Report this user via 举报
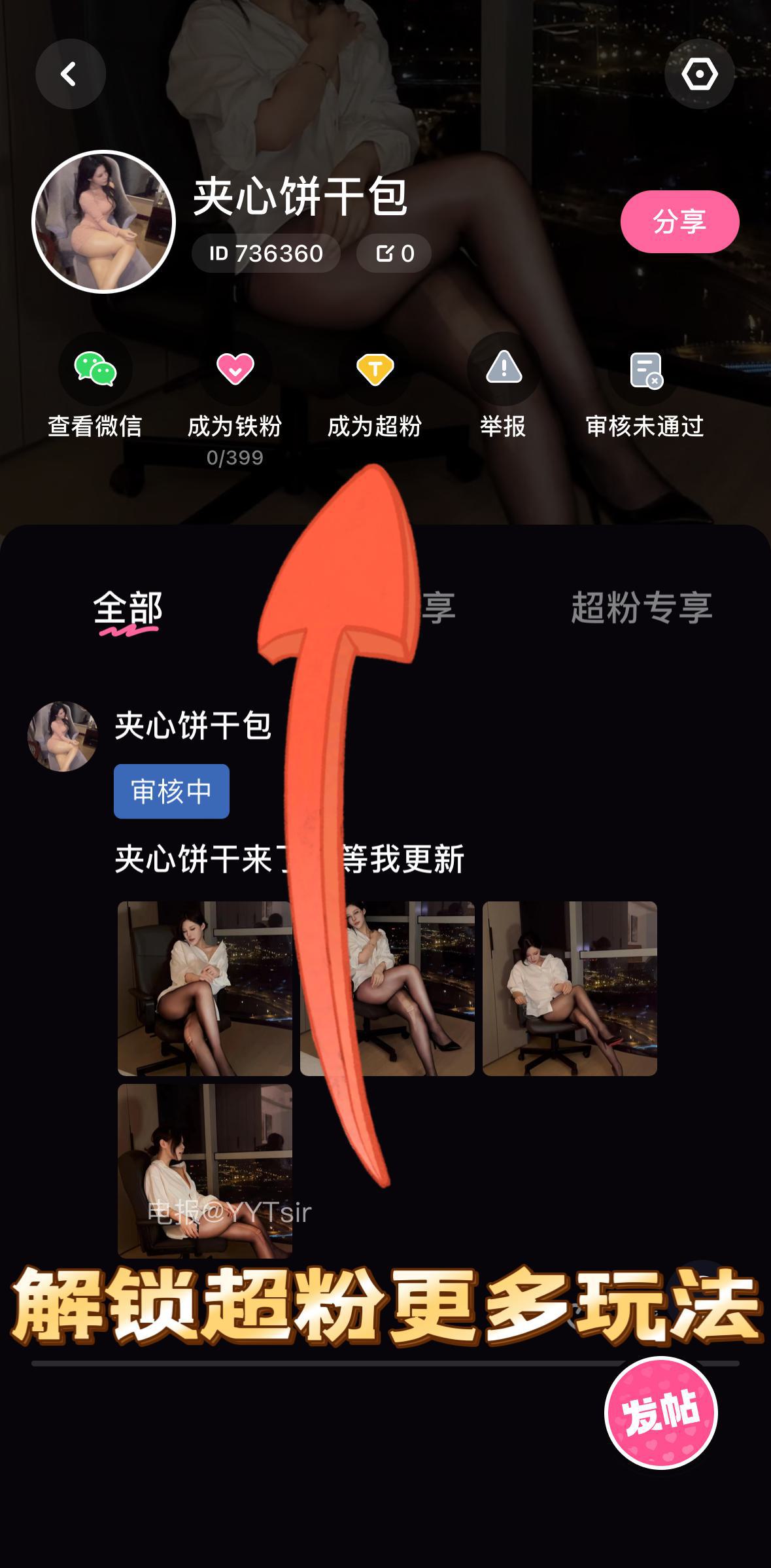 pyautogui.click(x=504, y=386)
